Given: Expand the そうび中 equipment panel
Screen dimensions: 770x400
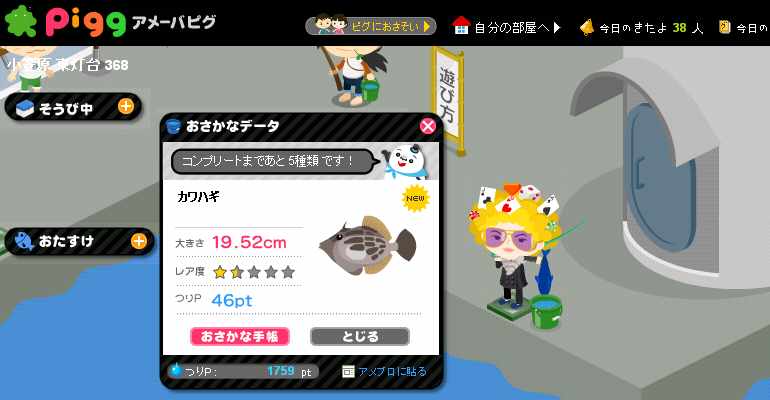Looking at the screenshot, I should click(x=126, y=107).
